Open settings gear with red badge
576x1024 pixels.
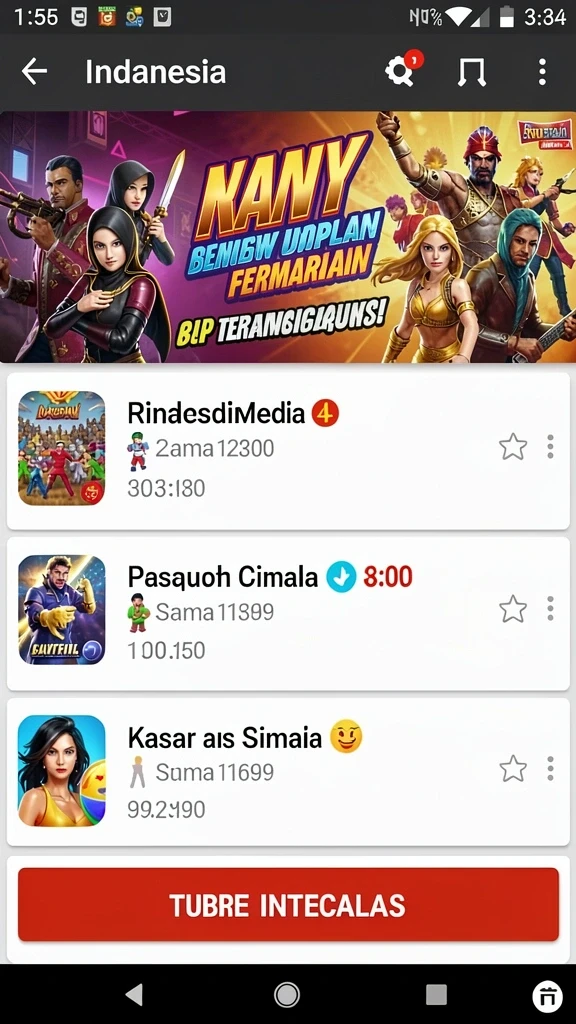[402, 70]
